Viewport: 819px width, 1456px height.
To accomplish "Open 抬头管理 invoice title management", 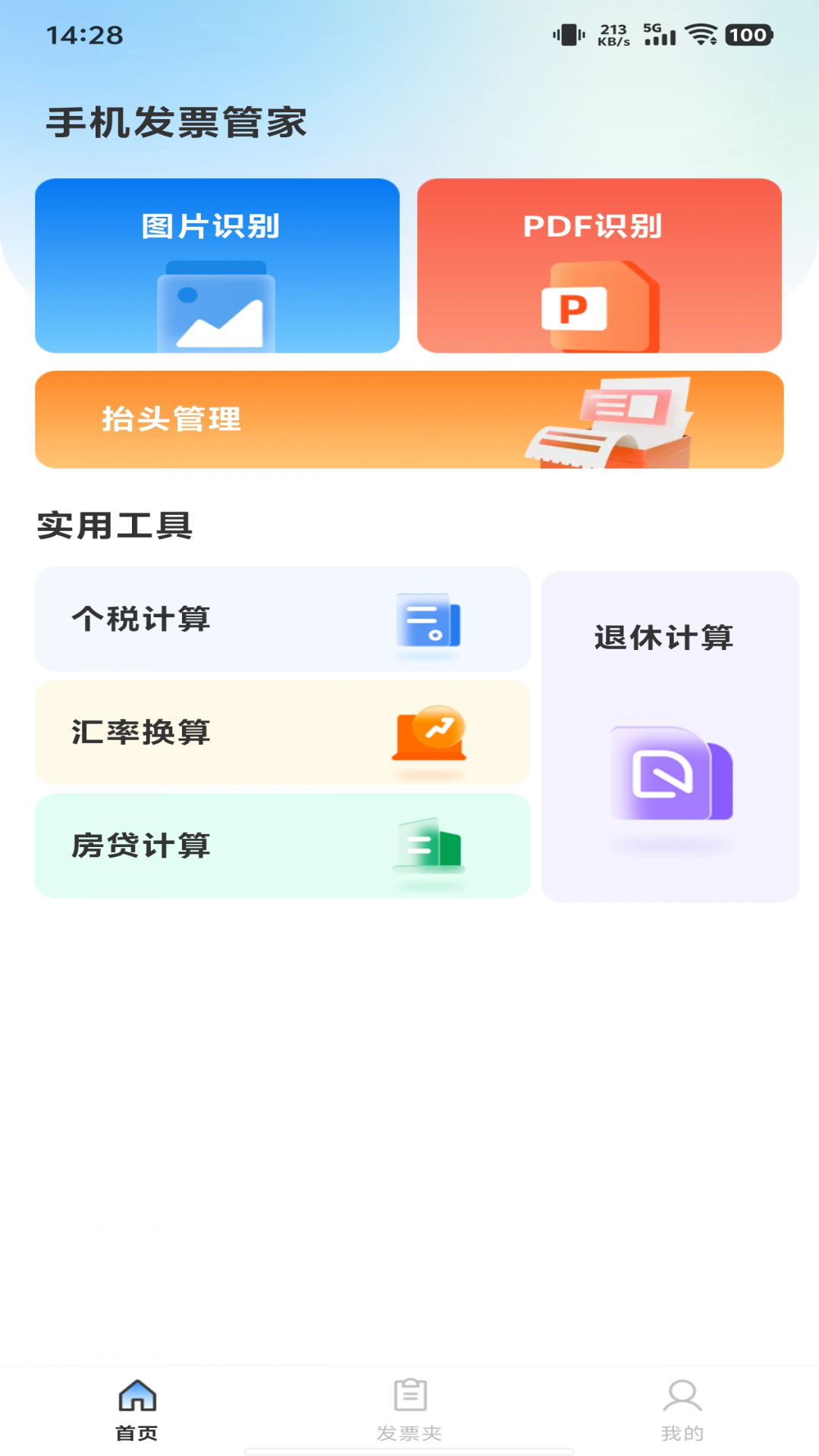I will (x=409, y=419).
